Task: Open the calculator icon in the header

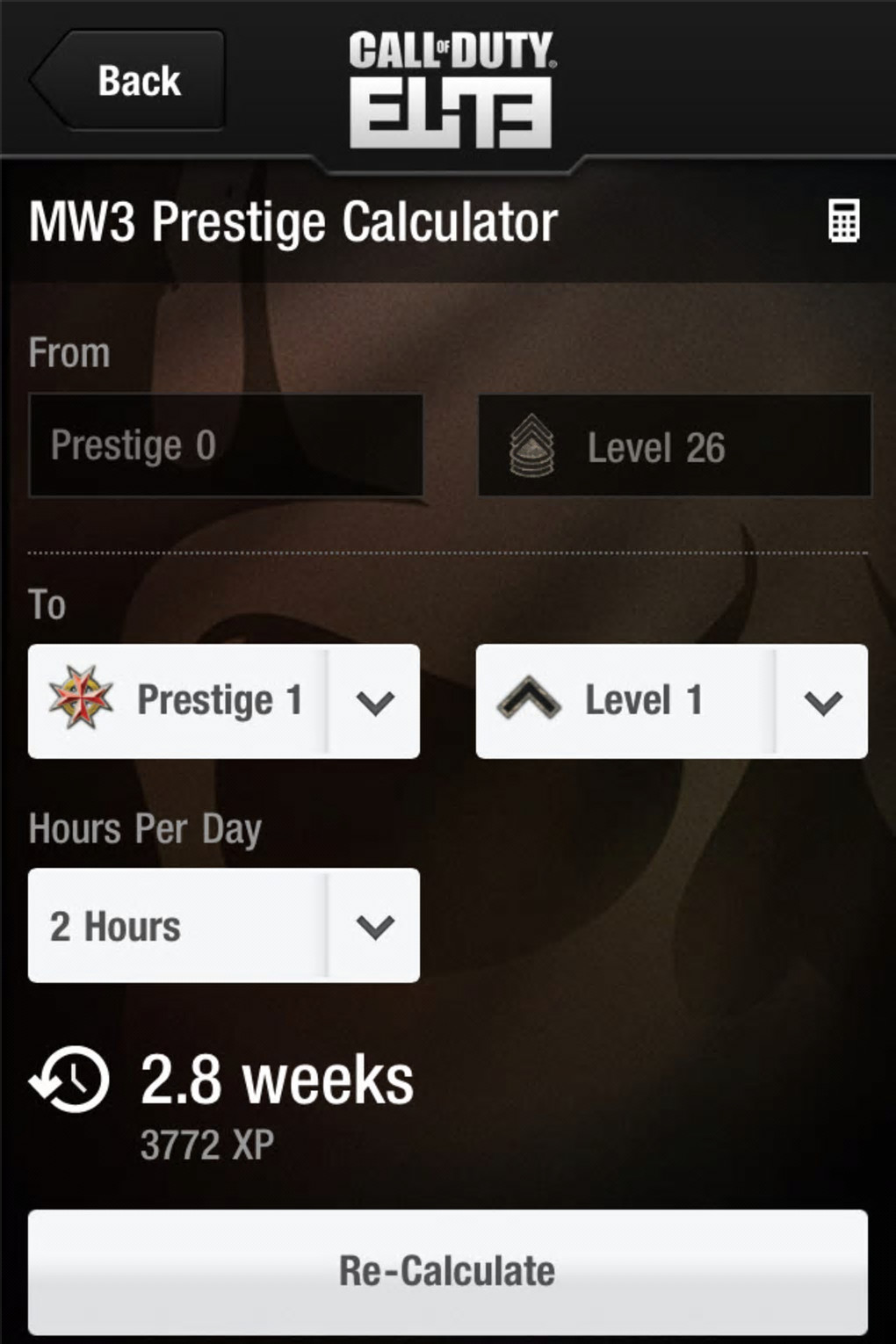Action: 843,220
